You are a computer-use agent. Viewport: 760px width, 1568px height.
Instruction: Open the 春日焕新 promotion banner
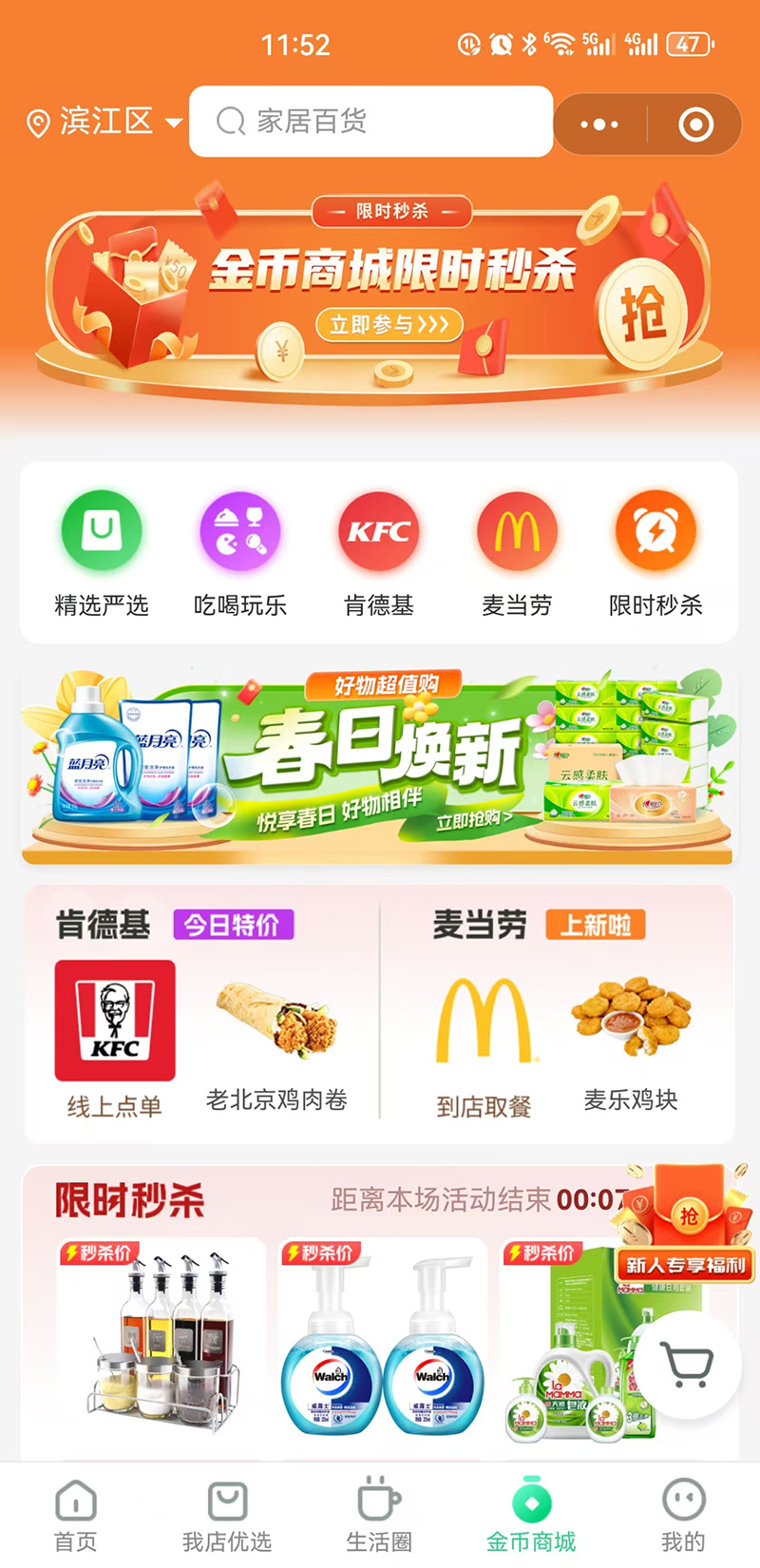coord(379,766)
